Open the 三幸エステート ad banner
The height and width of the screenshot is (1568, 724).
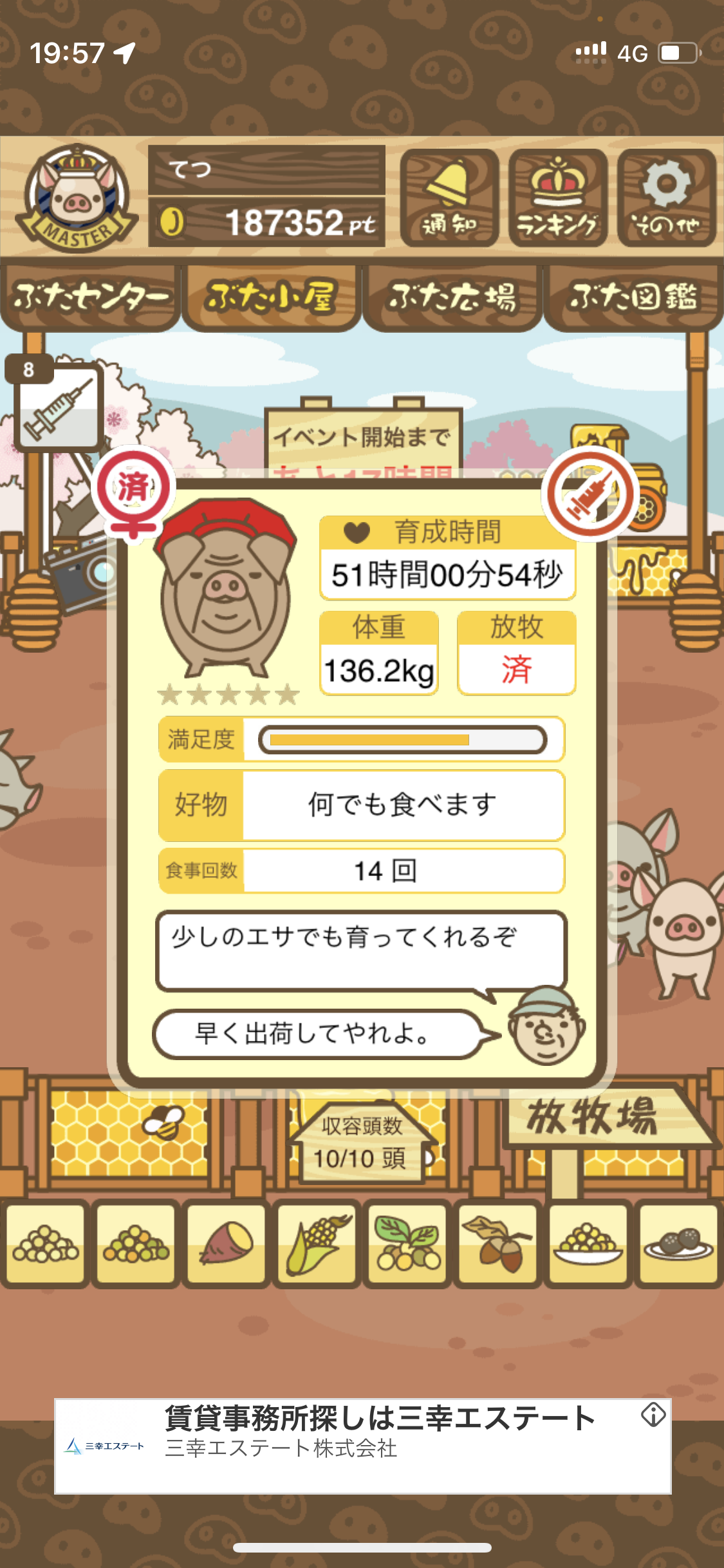point(363,1446)
